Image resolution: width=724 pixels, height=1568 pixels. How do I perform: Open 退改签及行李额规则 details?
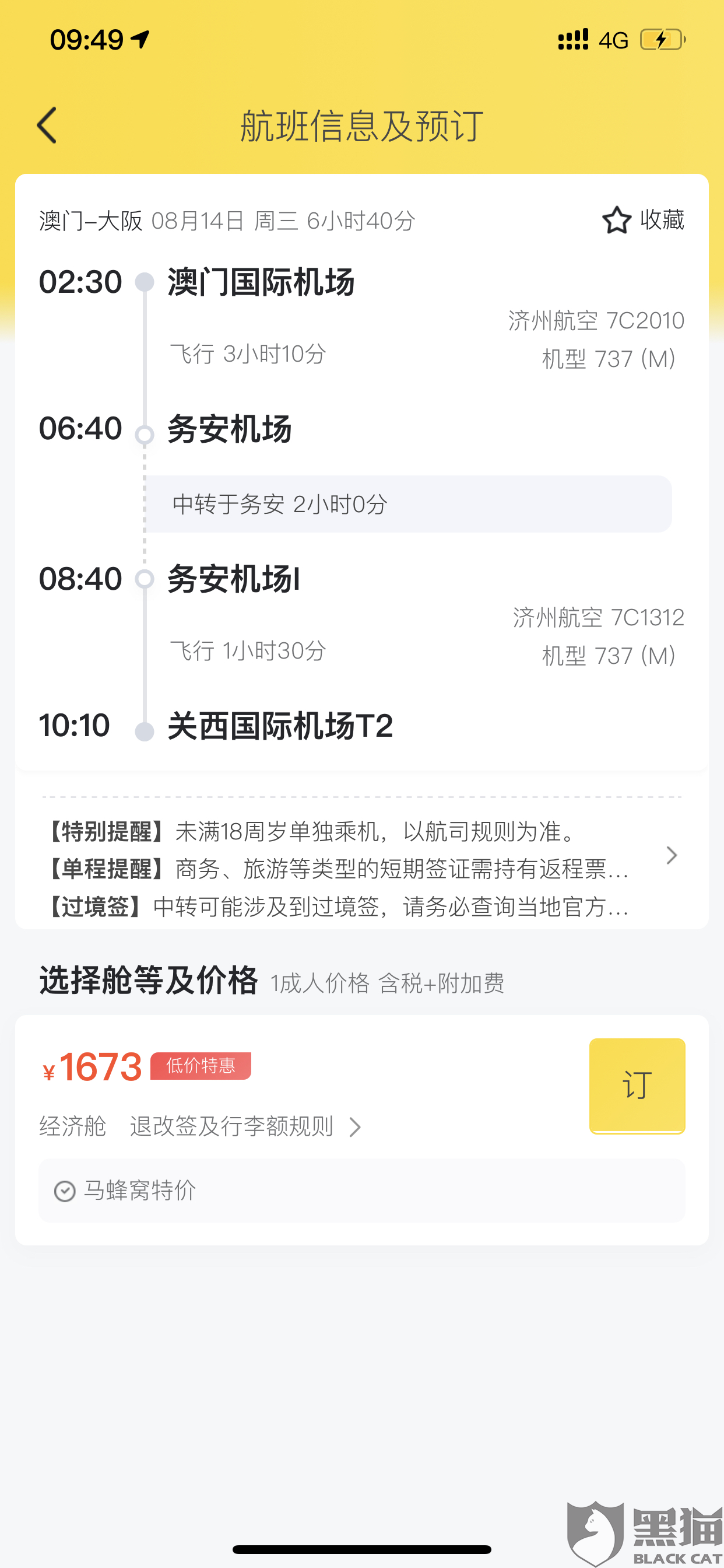coord(246,1126)
